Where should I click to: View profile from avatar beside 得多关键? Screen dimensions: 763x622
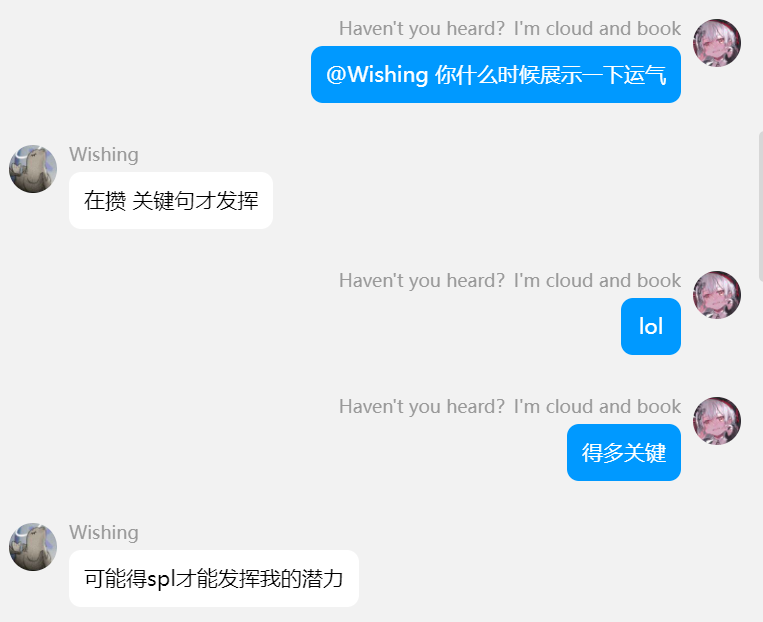pyautogui.click(x=716, y=421)
